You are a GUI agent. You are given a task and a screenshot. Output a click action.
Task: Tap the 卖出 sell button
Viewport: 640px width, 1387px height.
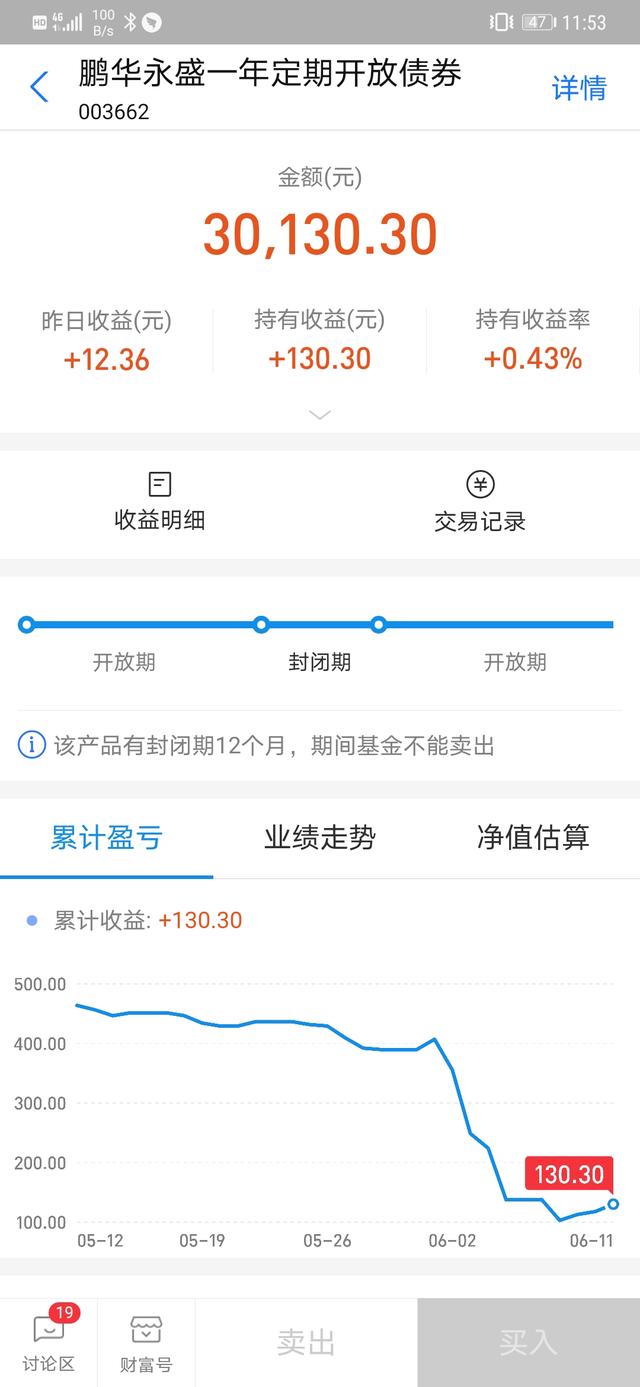tap(306, 1342)
